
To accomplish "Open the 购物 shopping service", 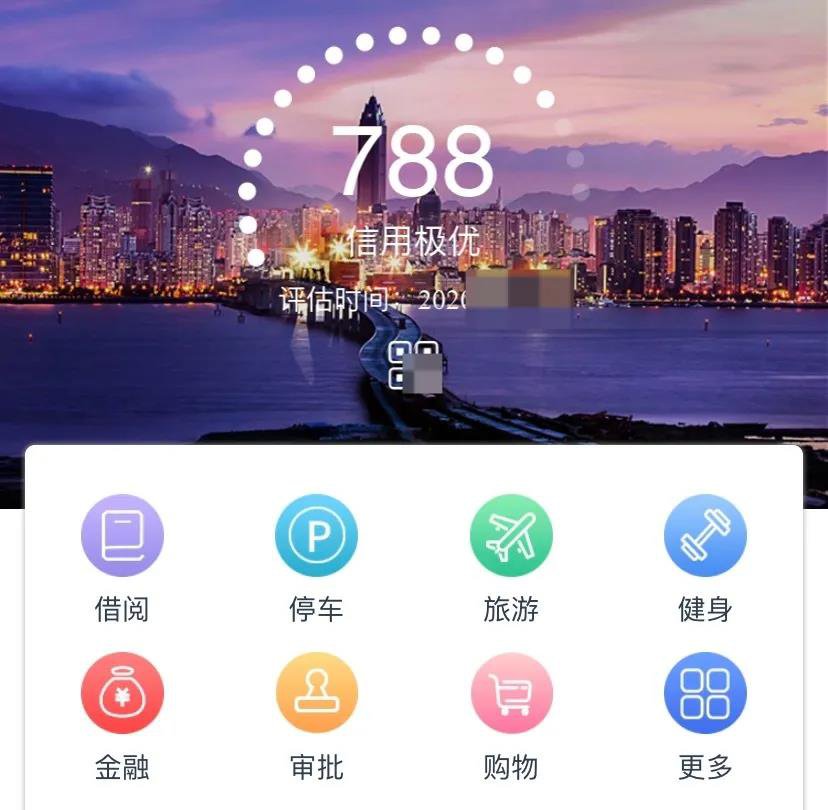I will [511, 693].
